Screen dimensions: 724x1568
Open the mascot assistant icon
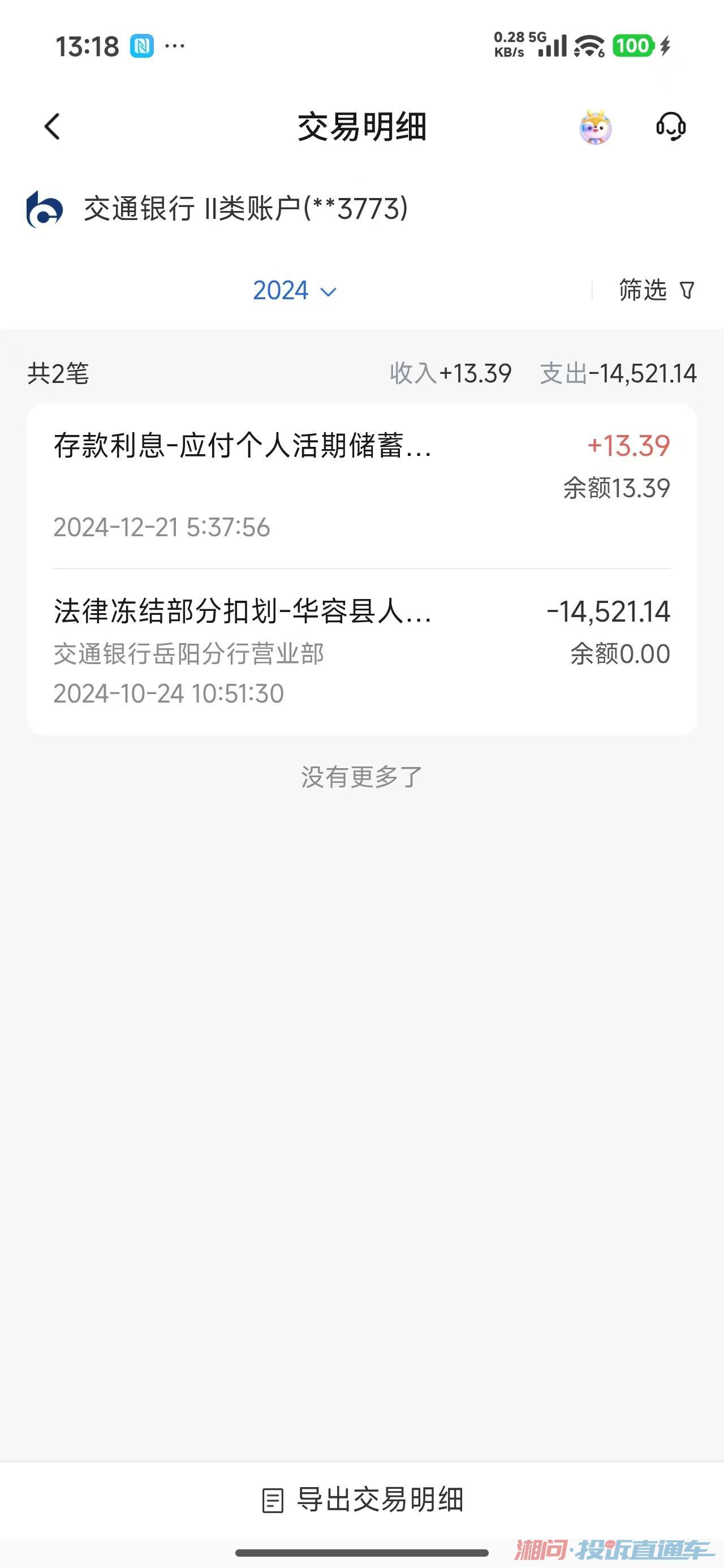coord(595,127)
